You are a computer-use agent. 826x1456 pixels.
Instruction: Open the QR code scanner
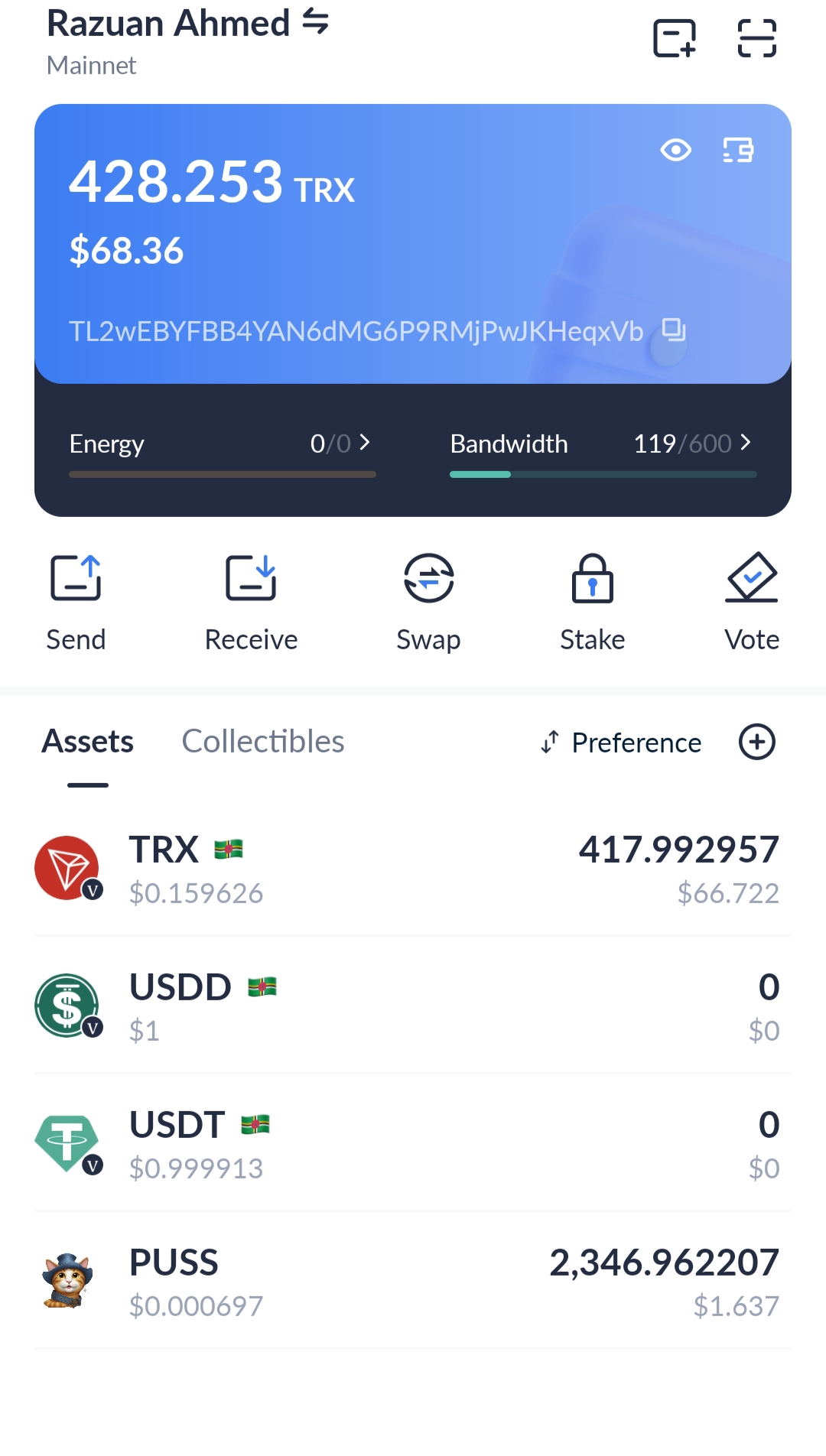point(756,38)
